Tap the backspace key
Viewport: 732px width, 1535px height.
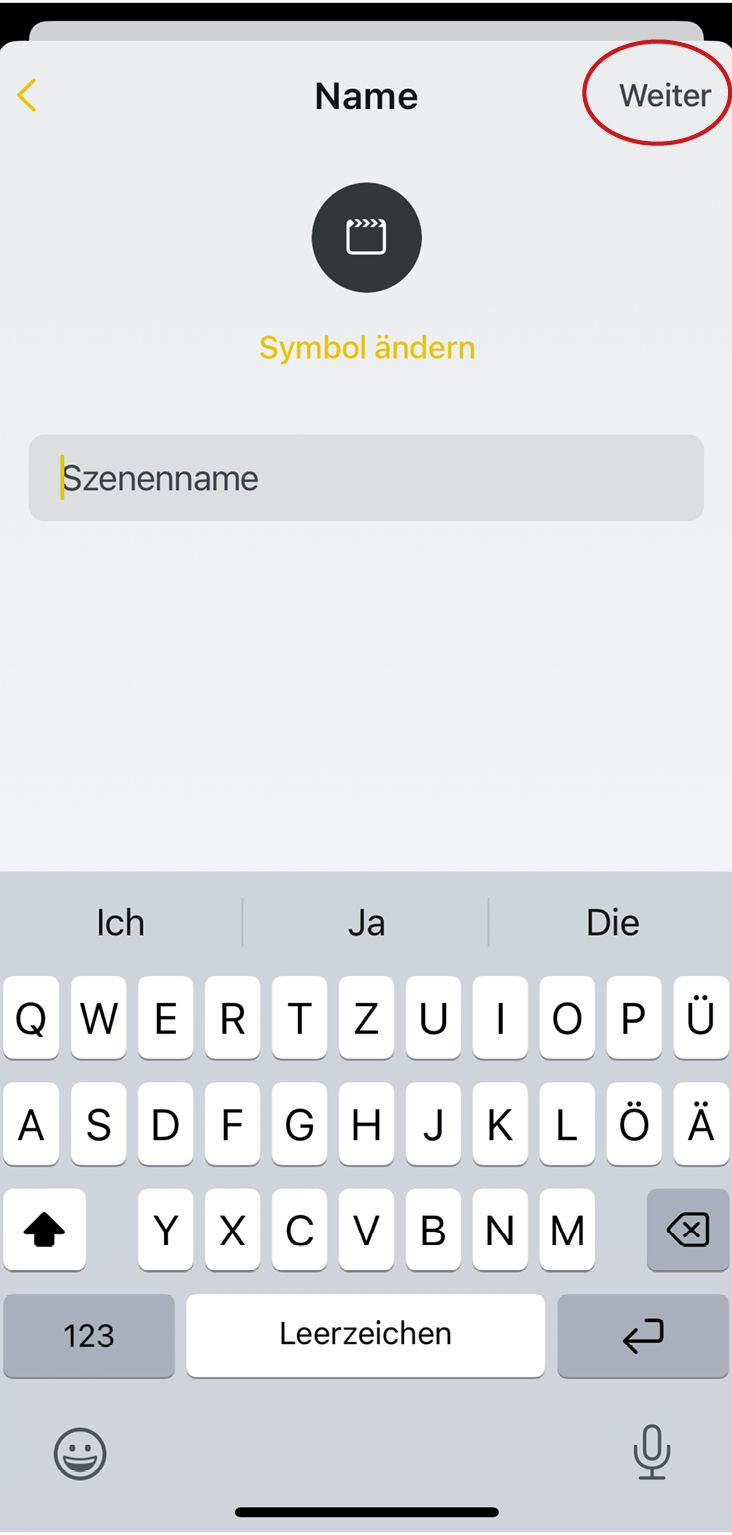[688, 1230]
